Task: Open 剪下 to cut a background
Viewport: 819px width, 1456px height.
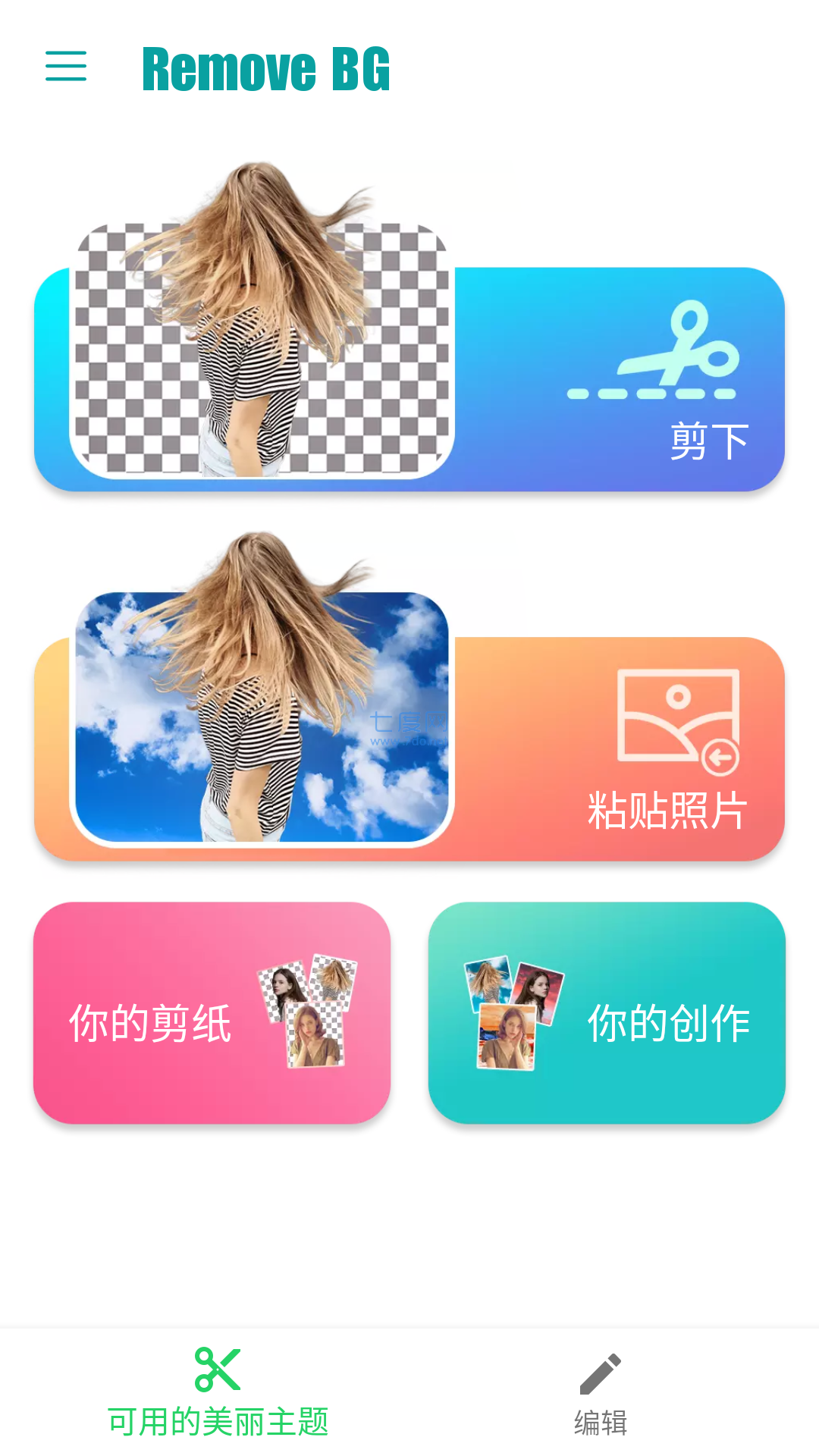Action: pos(710,438)
